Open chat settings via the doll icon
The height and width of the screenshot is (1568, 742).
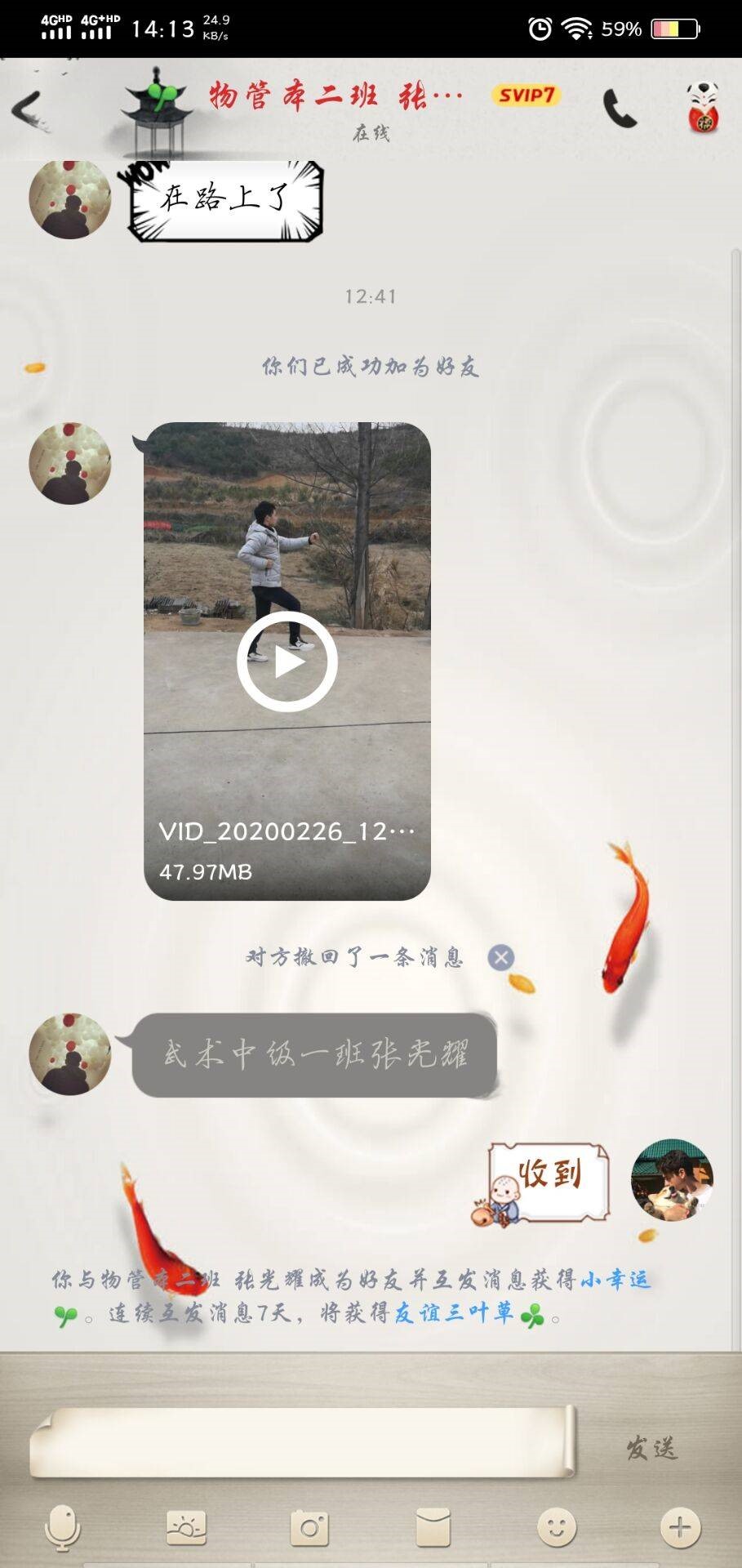(x=703, y=107)
